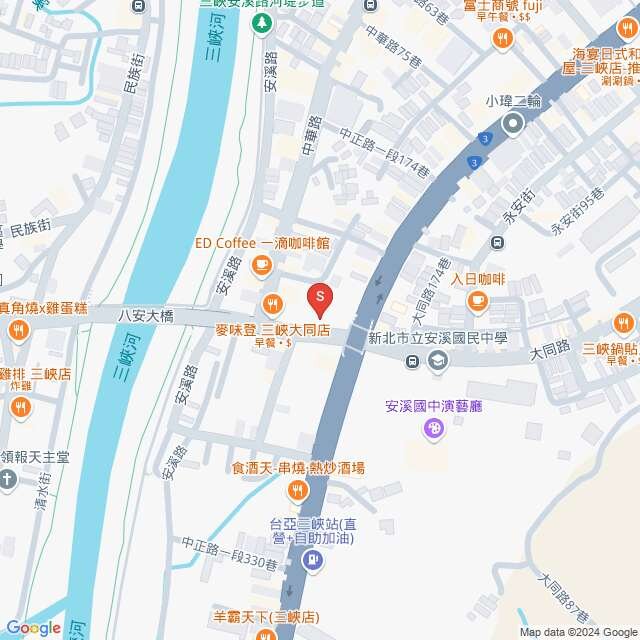
Task: Select the 雞排 三峽店 food pin
Action: 21,407
